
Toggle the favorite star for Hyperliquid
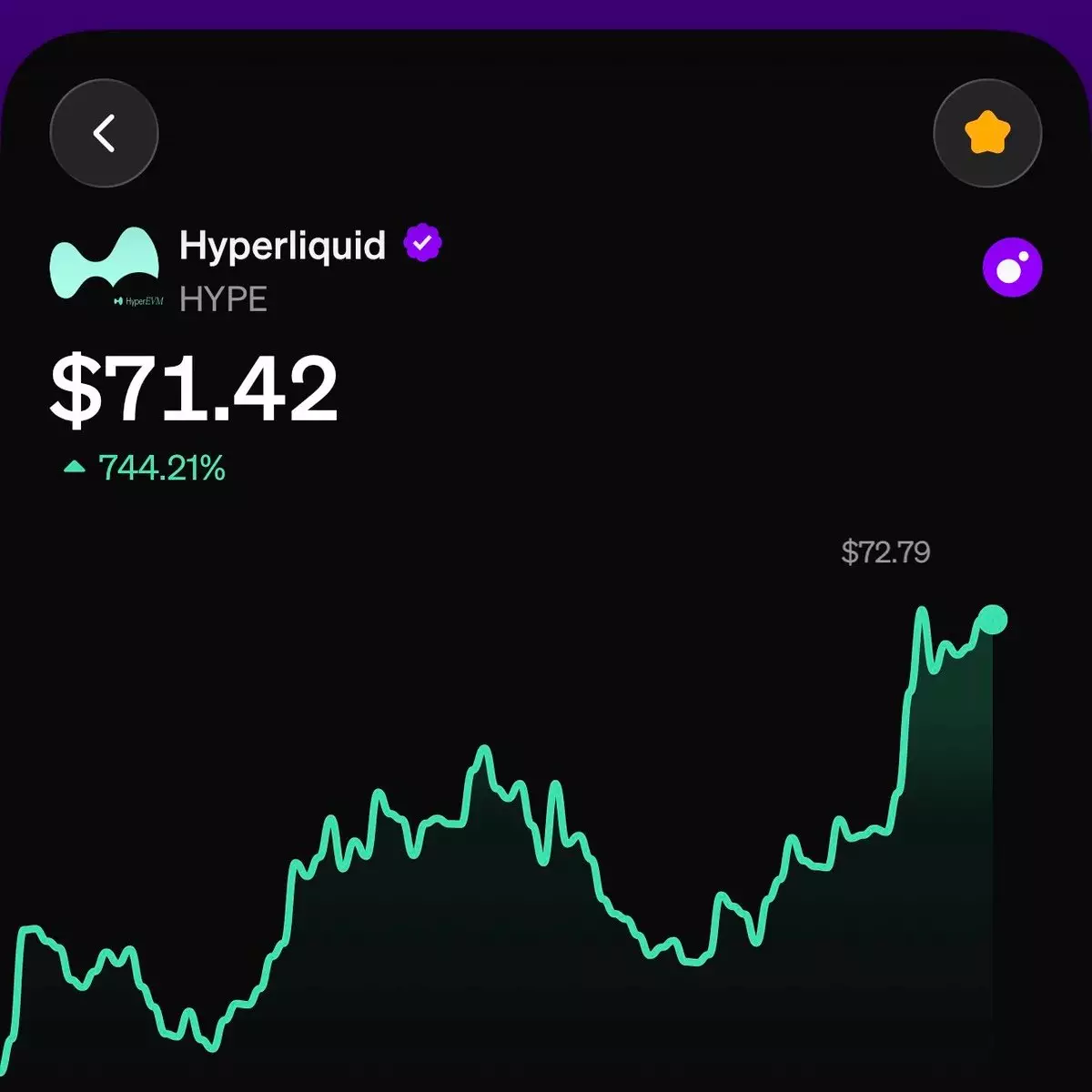click(987, 133)
